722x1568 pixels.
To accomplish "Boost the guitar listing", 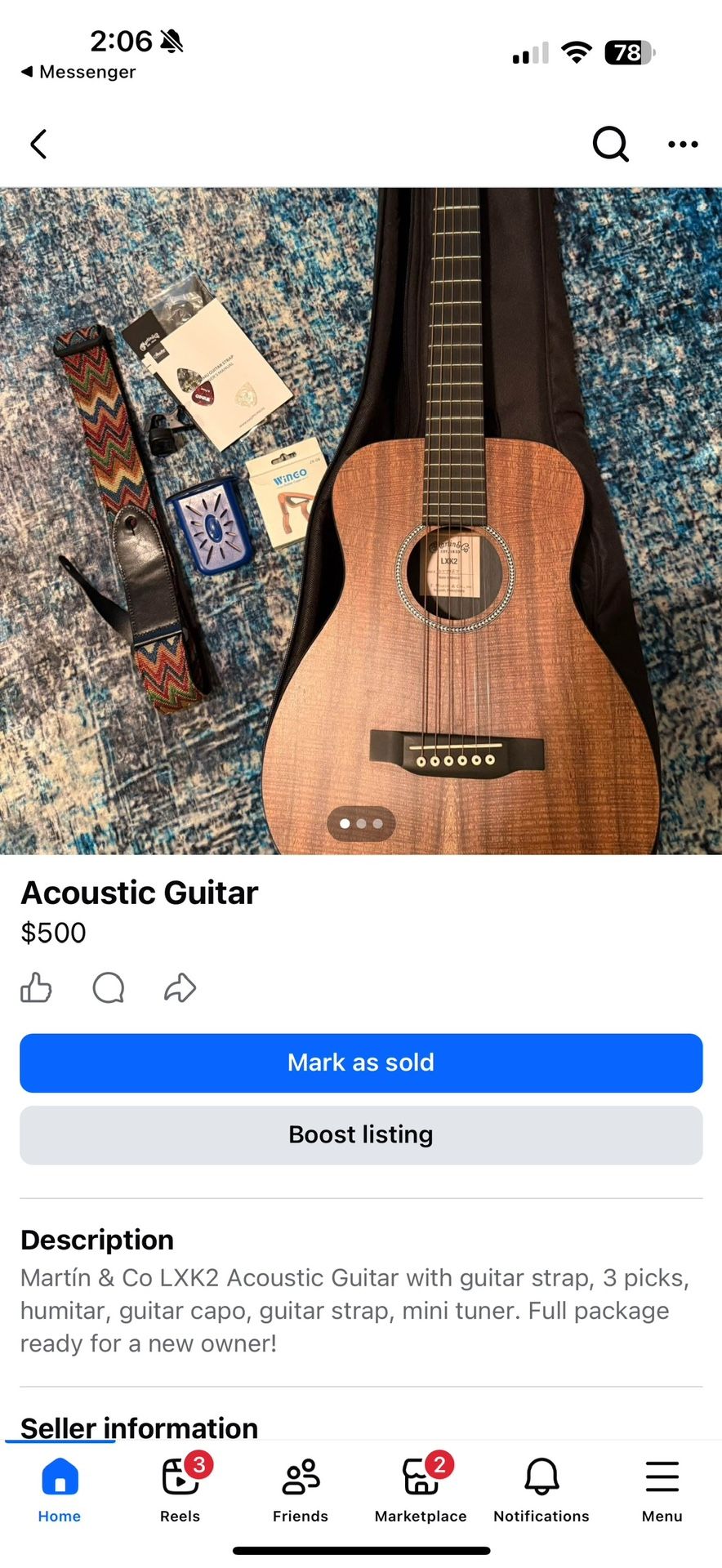I will 361,1134.
